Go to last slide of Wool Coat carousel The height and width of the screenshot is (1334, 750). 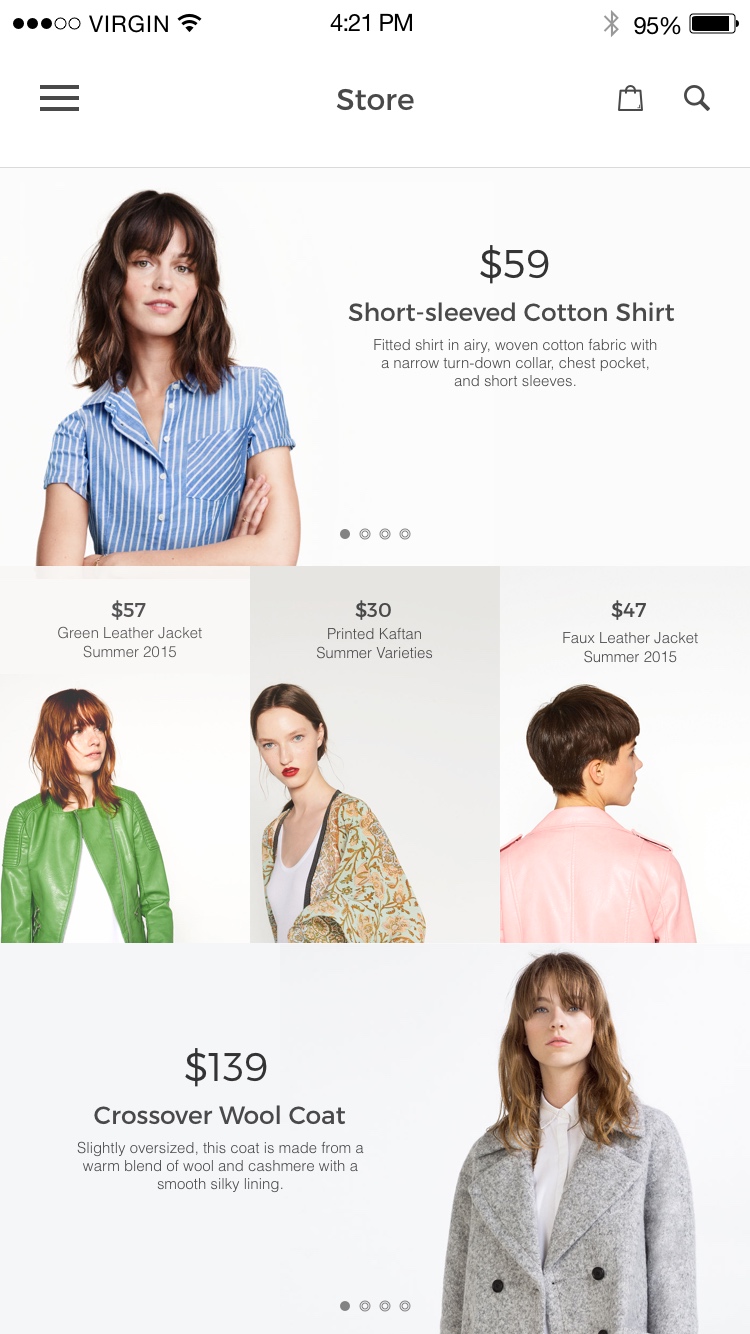(x=405, y=1306)
